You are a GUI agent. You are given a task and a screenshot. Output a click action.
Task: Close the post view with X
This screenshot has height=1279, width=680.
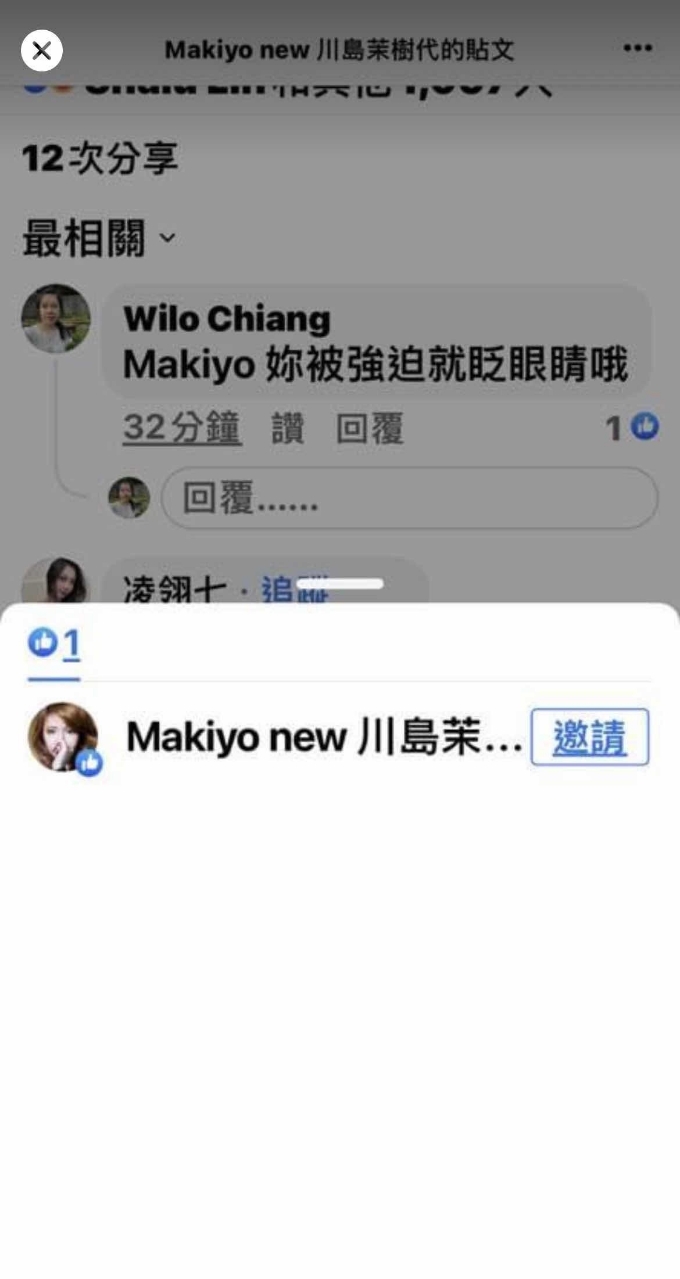click(41, 50)
